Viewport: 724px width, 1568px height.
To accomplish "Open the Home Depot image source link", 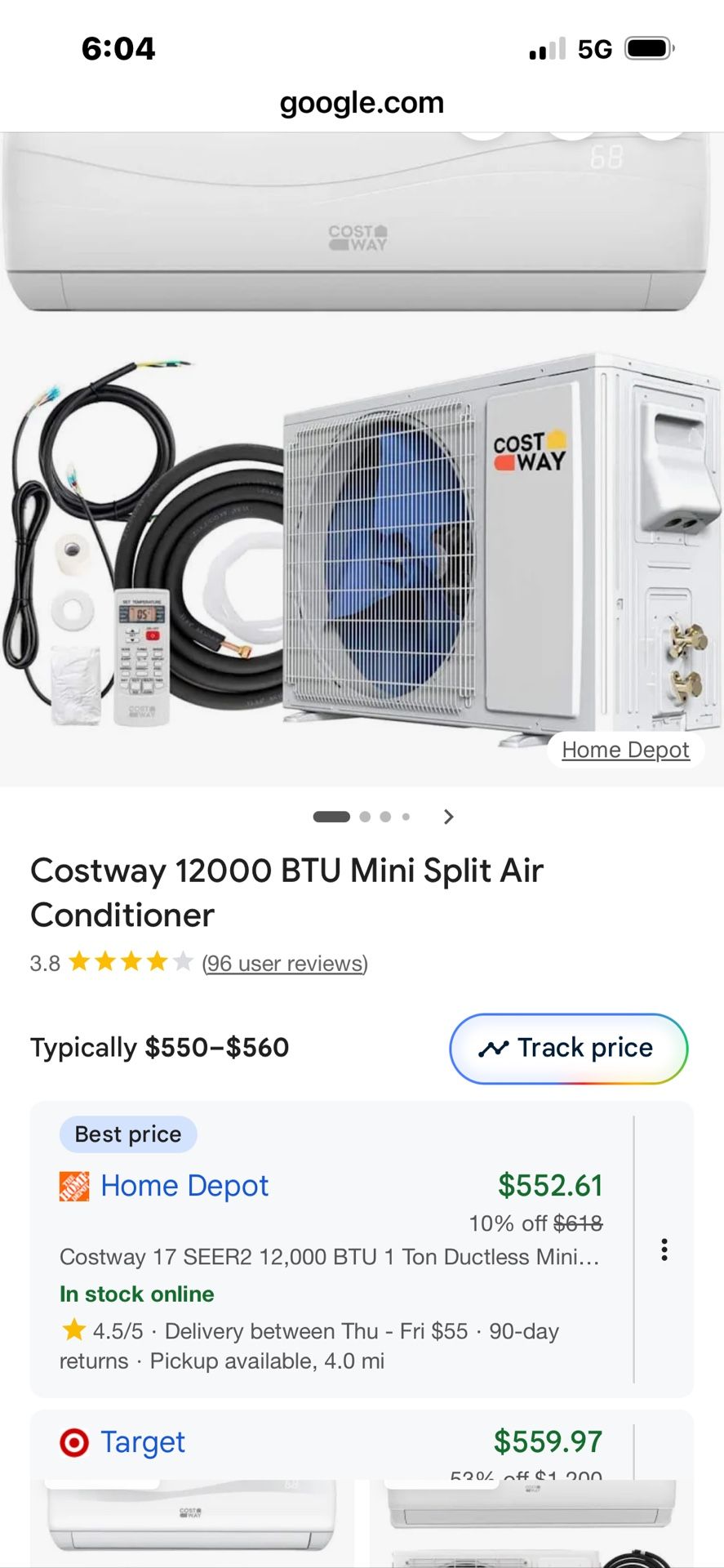I will [x=625, y=750].
